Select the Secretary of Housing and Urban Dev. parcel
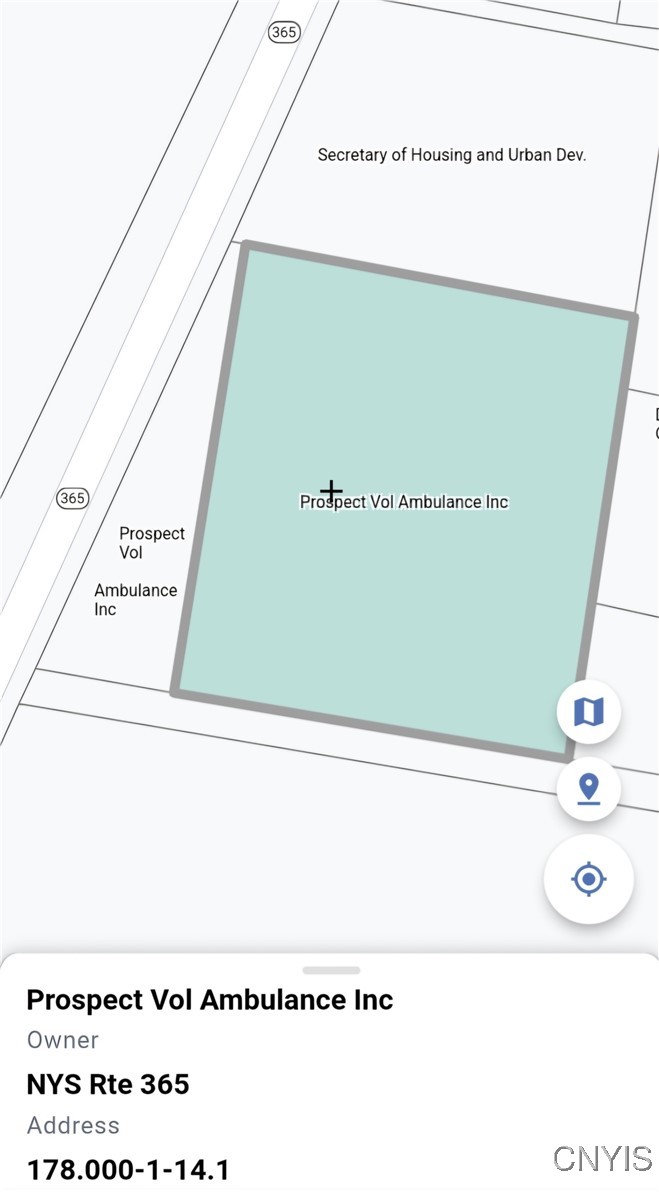This screenshot has height=1192, width=659. 451,156
